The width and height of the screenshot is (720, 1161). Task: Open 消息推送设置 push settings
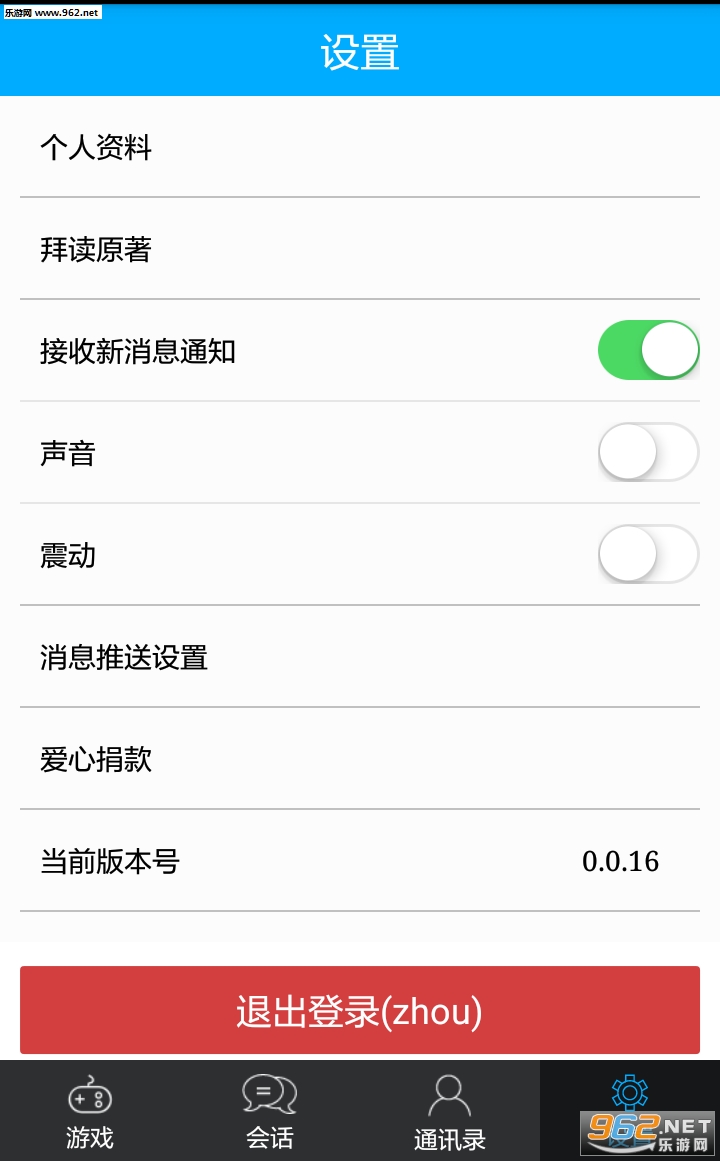360,657
